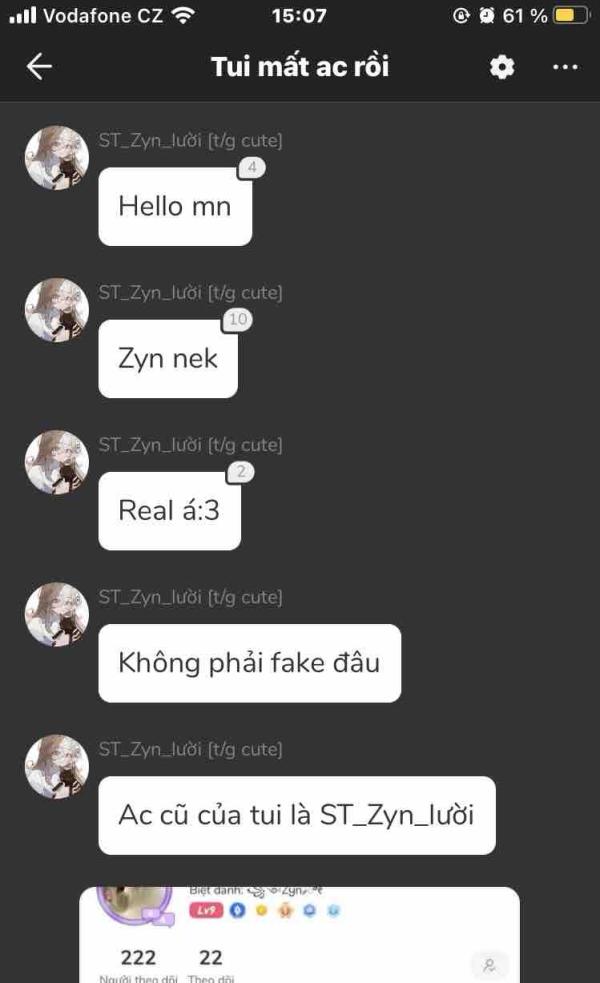
Task: Go back using the arrow
Action: (x=39, y=66)
